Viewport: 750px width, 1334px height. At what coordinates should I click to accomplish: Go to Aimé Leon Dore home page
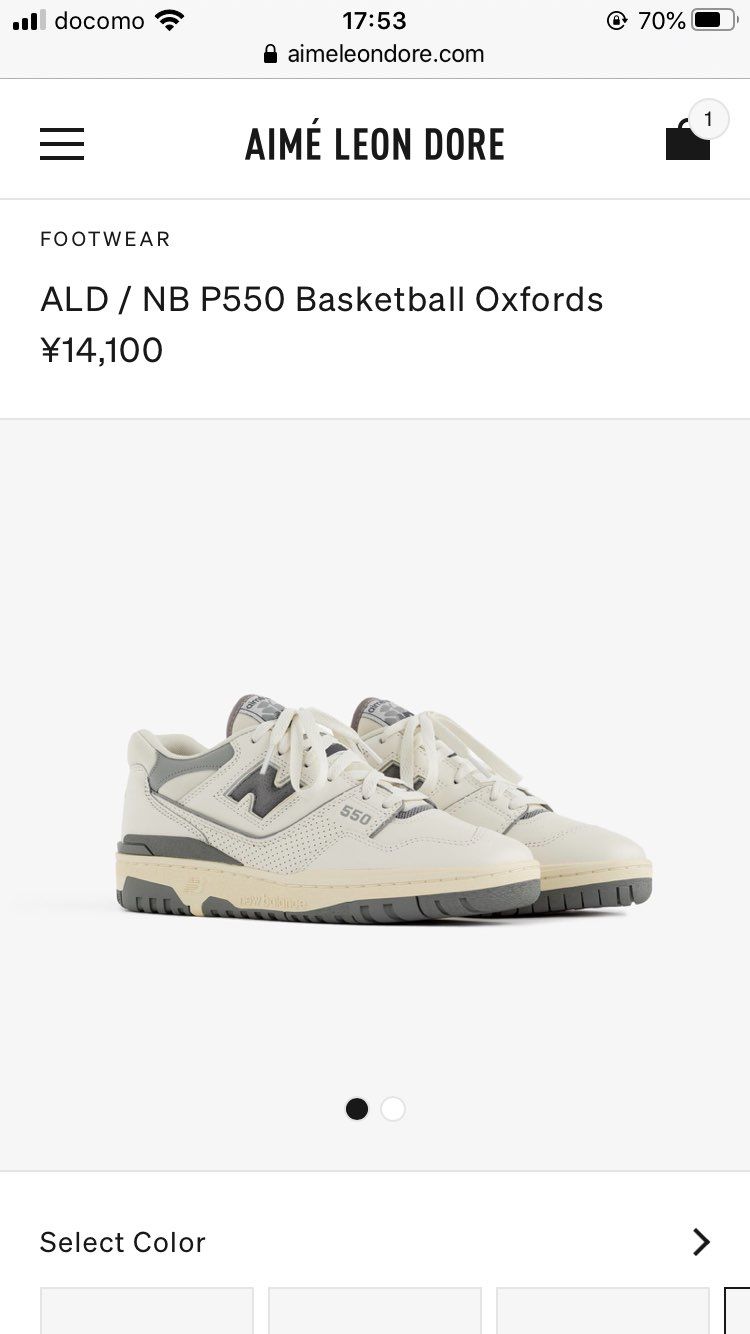pos(375,145)
